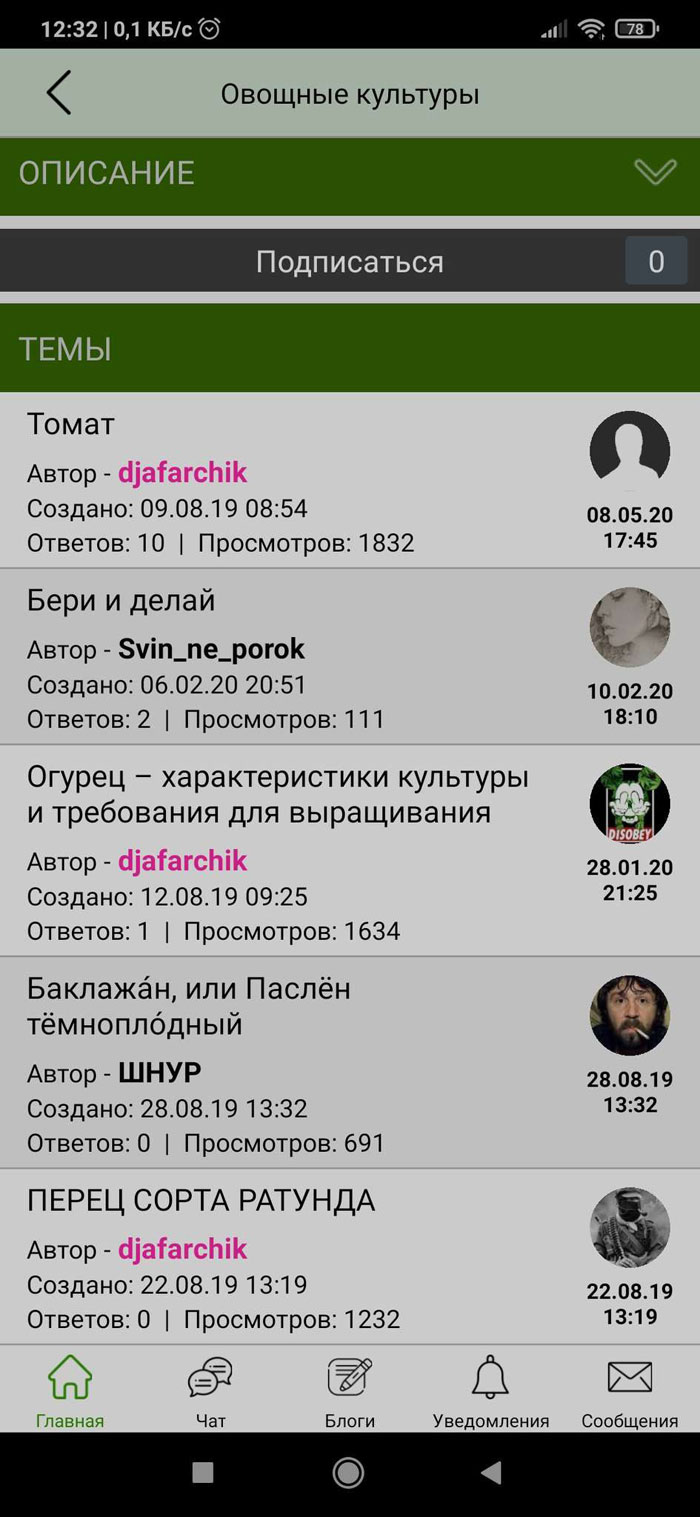Switch to the Главная tab
Image resolution: width=700 pixels, height=1517 pixels.
point(70,1390)
